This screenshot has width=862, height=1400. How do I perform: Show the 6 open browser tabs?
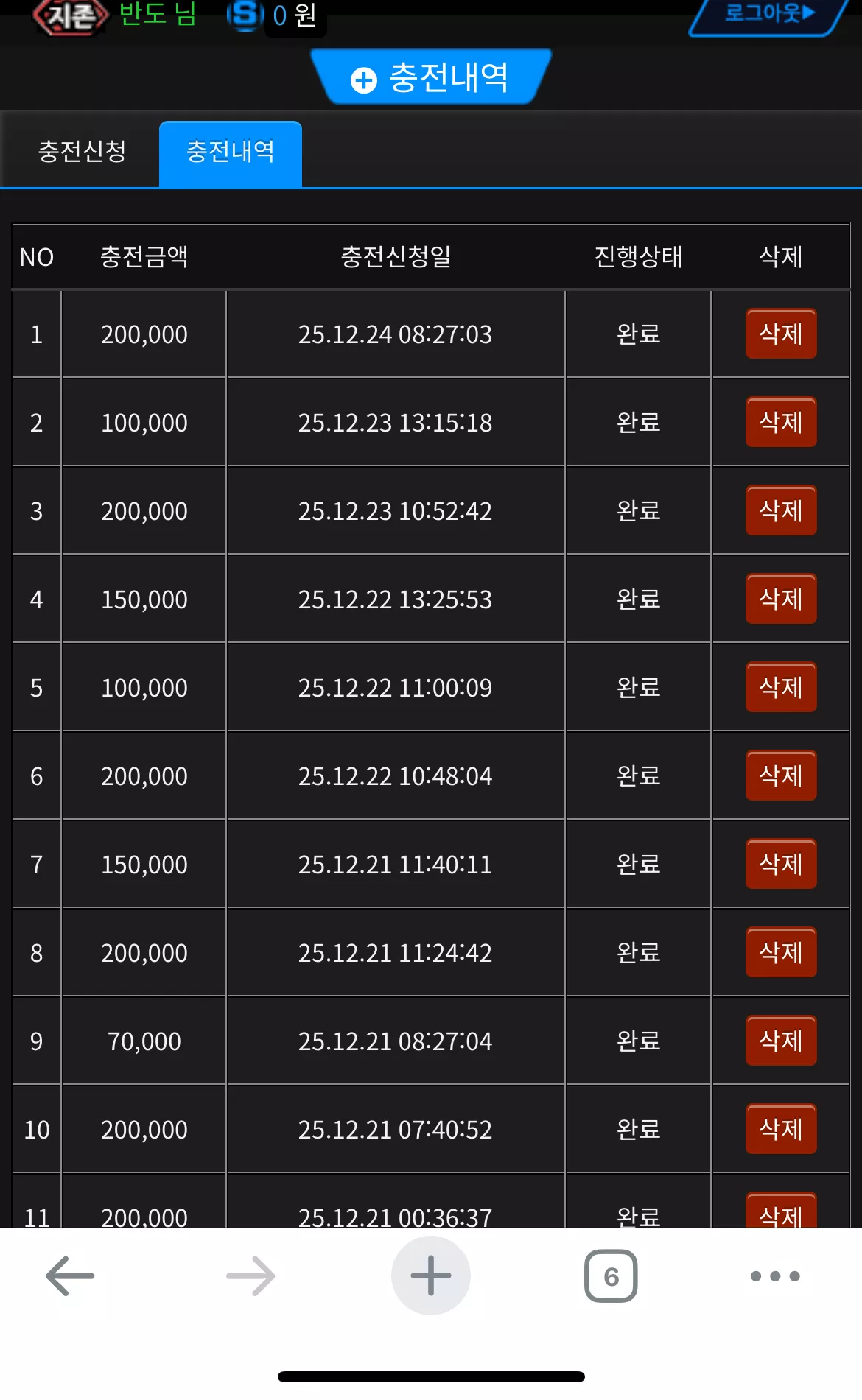point(611,1276)
